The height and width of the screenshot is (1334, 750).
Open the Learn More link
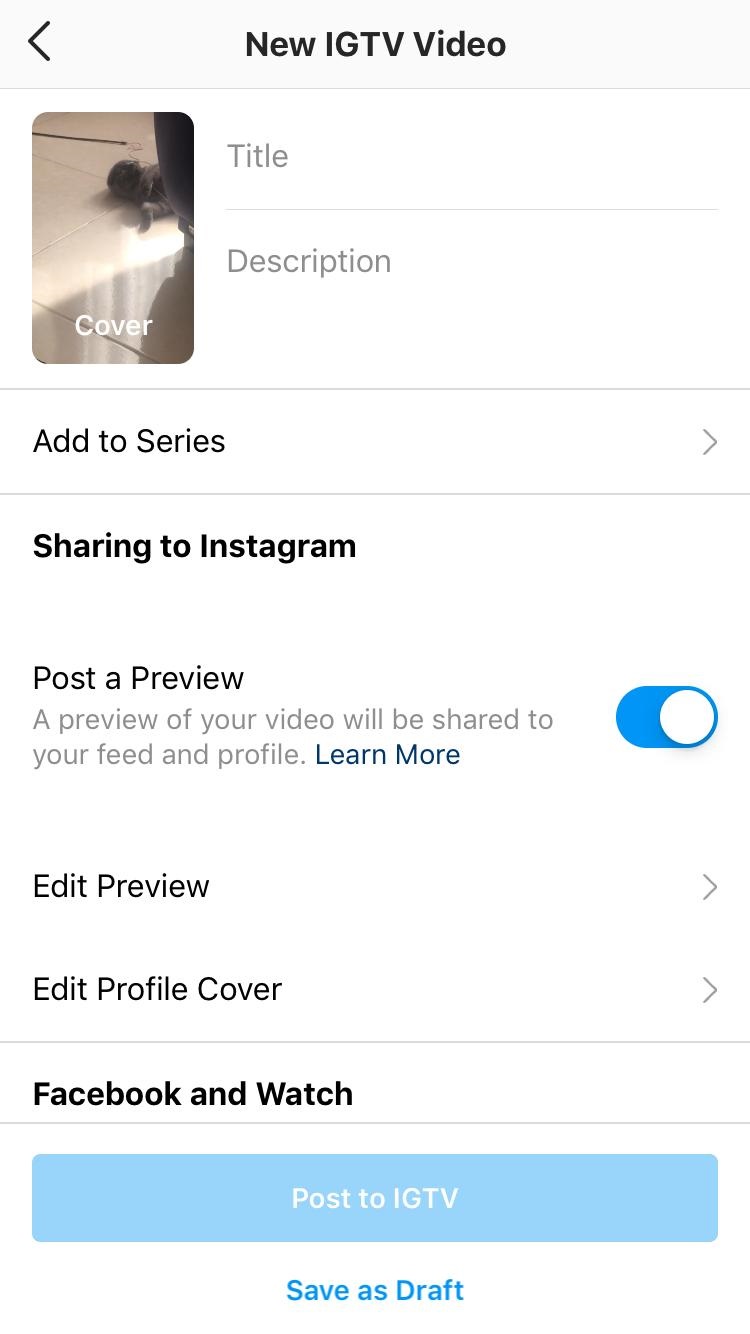[388, 755]
